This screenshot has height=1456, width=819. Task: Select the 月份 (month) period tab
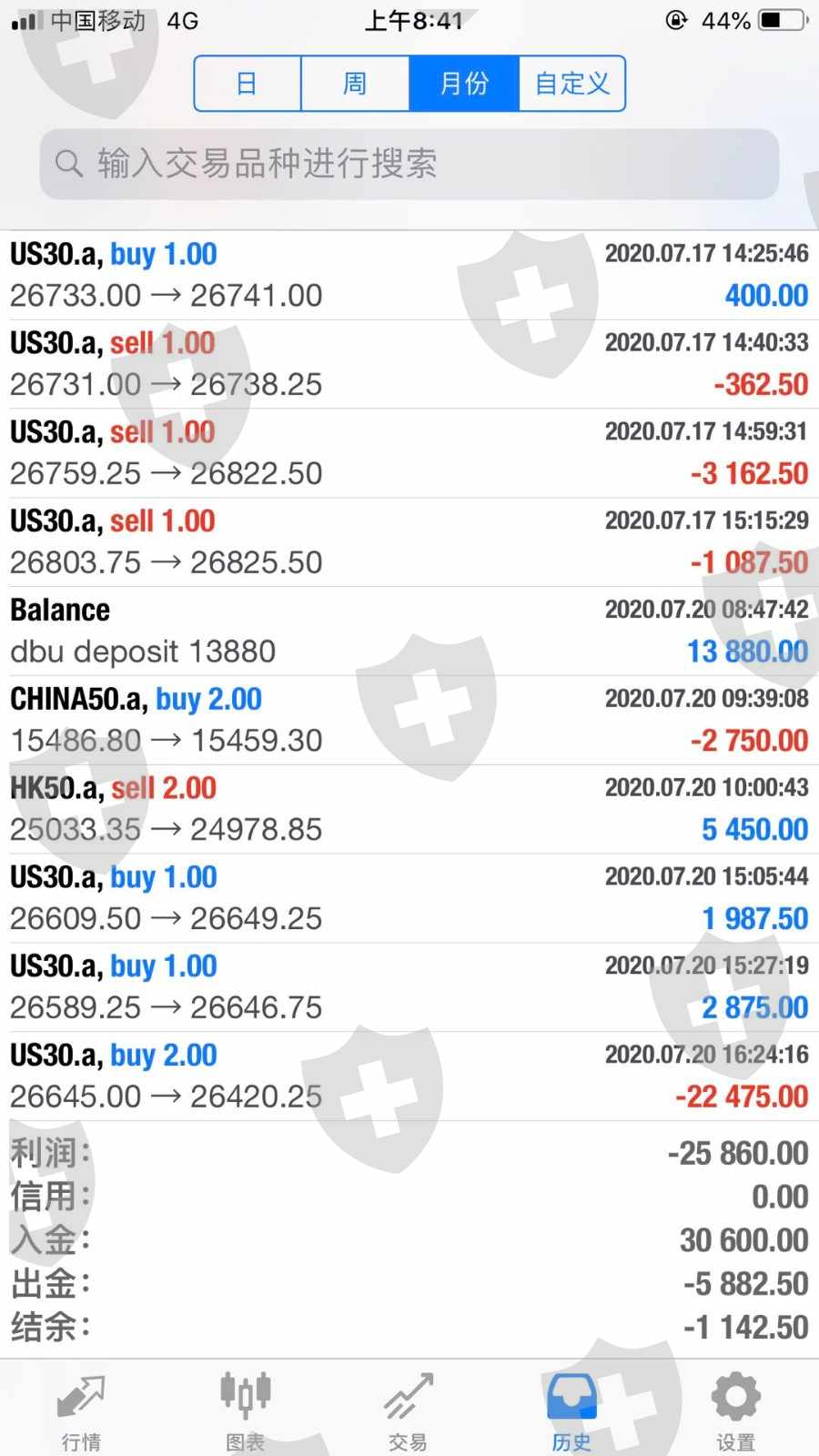pyautogui.click(x=464, y=84)
